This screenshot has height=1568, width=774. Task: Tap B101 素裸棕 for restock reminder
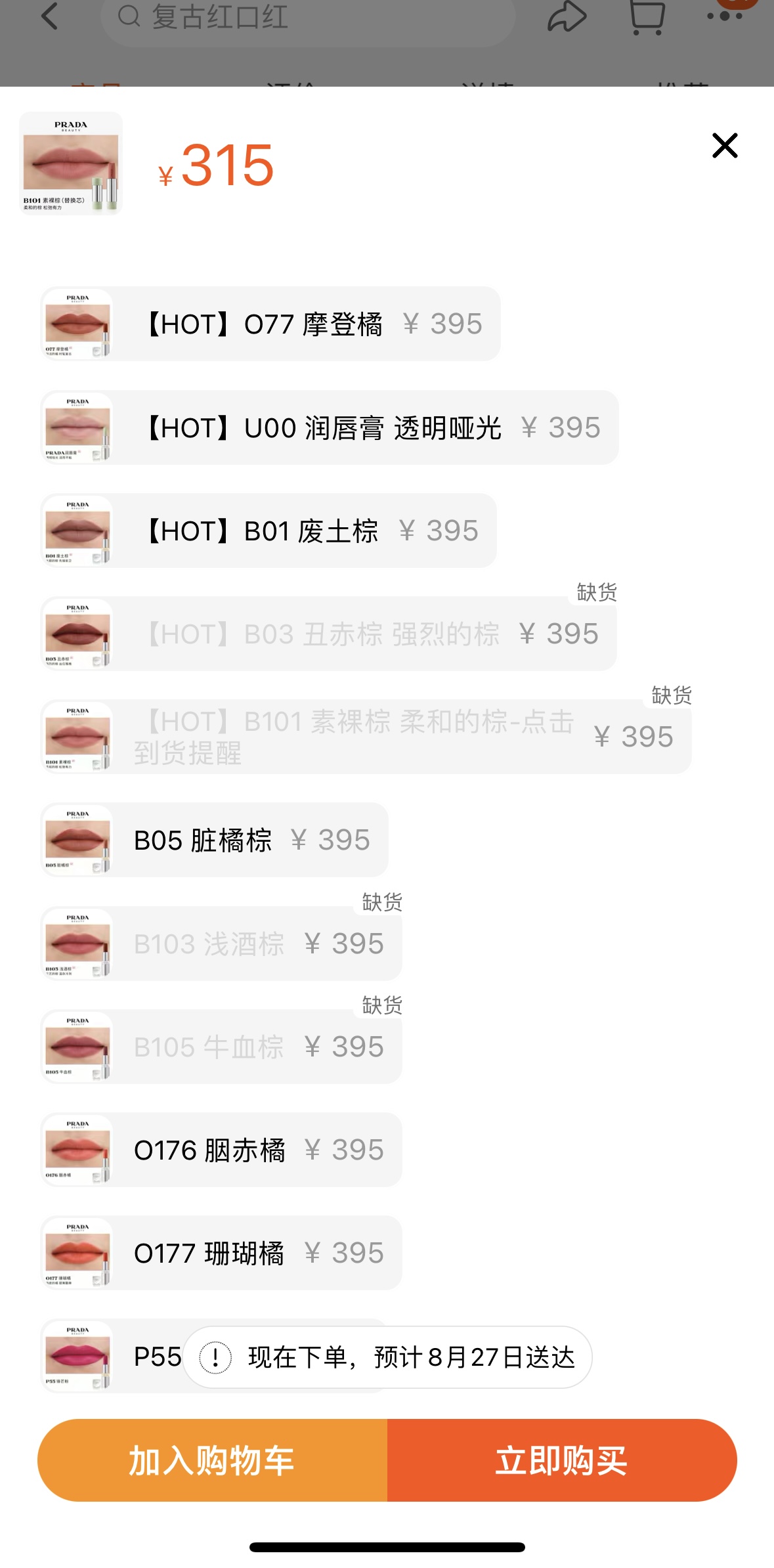tap(365, 737)
